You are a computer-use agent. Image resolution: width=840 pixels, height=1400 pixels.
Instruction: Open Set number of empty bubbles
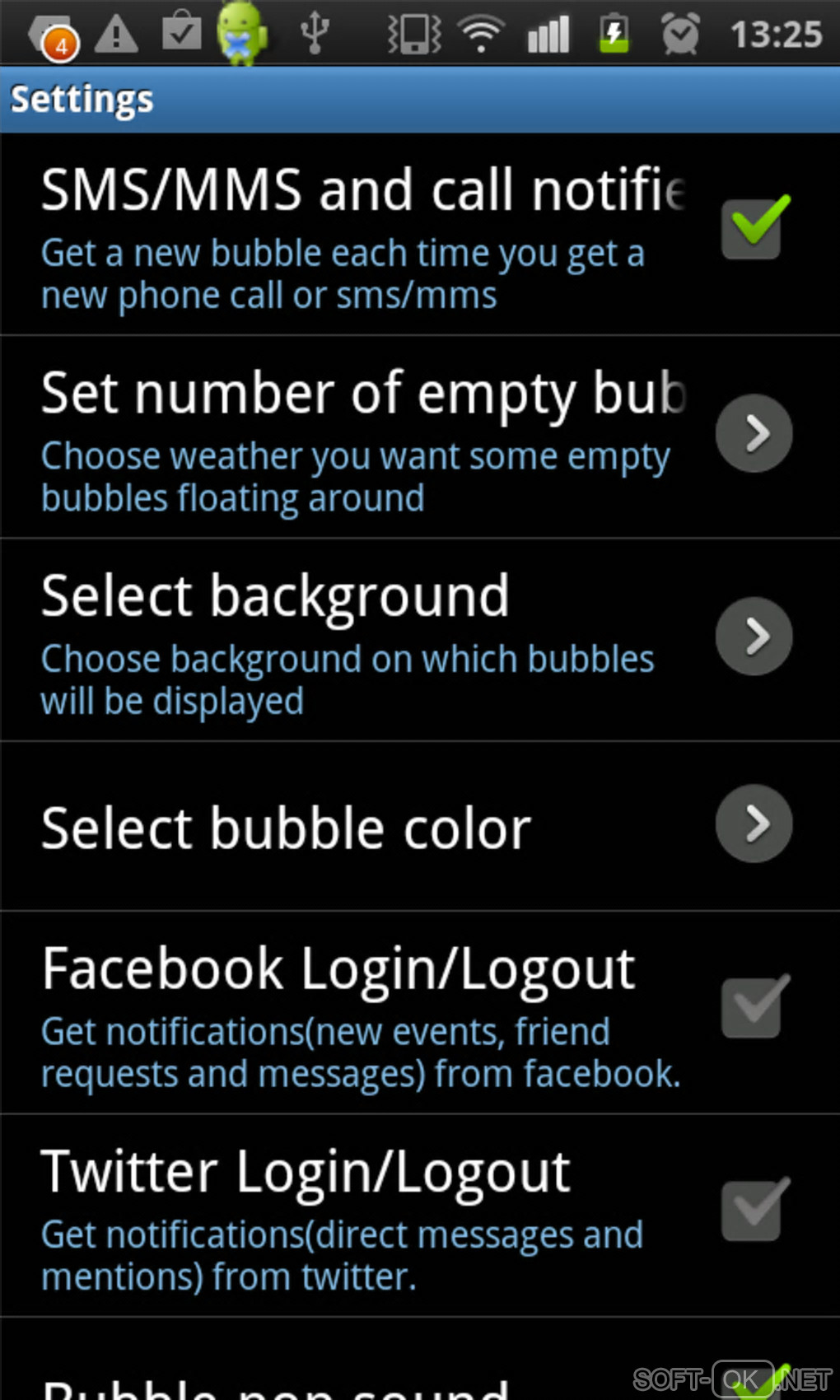point(753,434)
